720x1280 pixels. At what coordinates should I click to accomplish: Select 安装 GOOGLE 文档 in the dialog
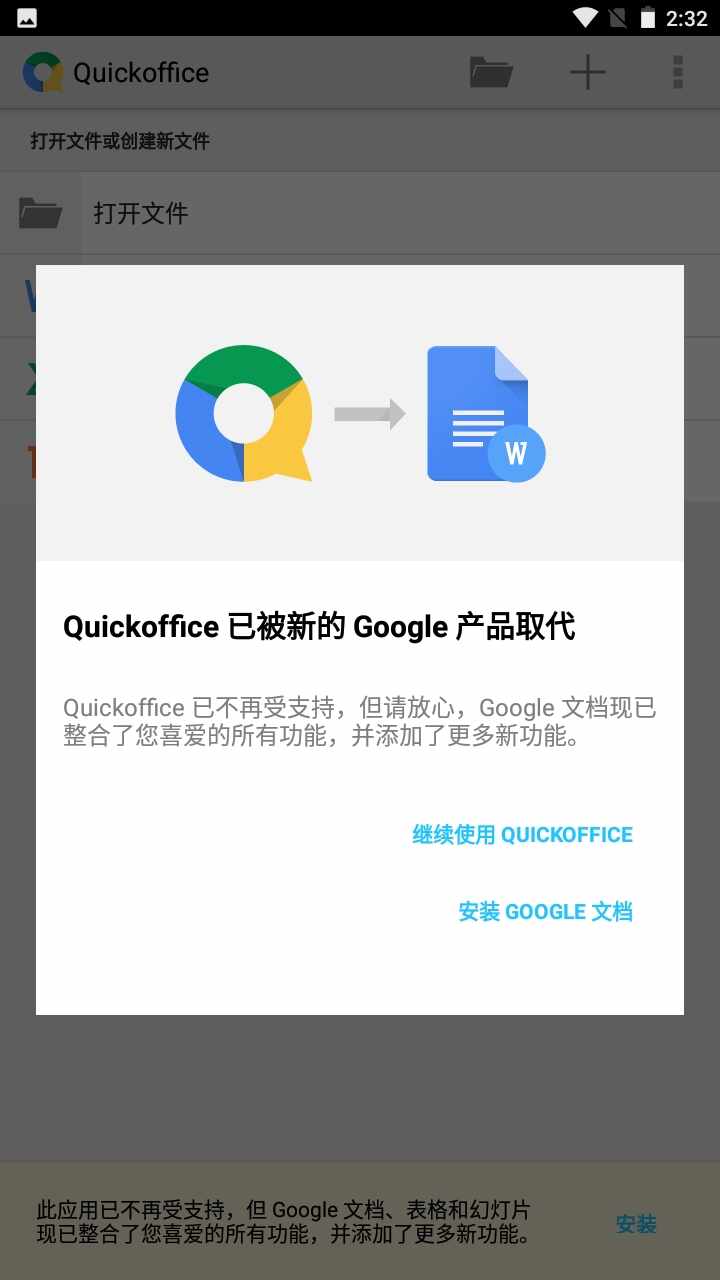pyautogui.click(x=545, y=911)
